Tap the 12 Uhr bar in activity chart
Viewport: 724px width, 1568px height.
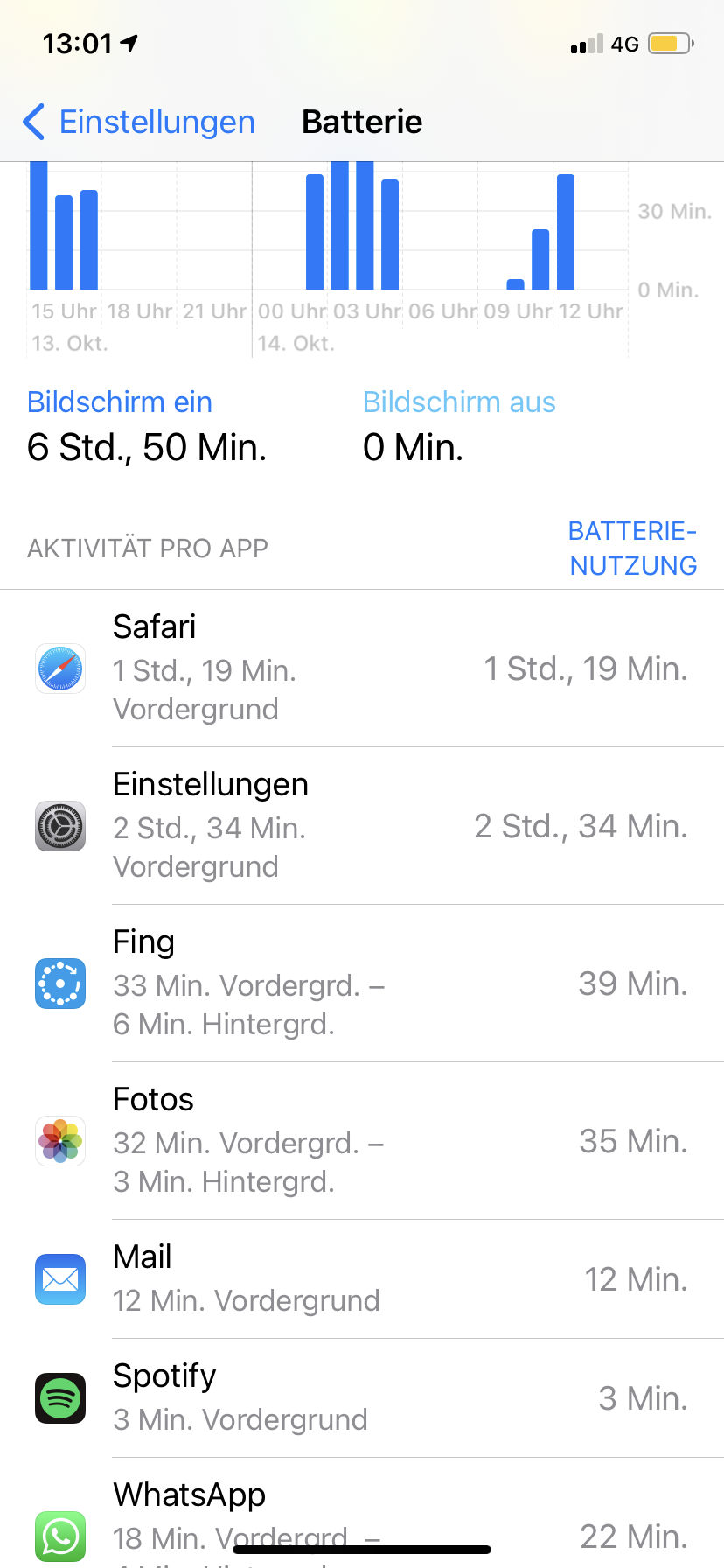(566, 232)
